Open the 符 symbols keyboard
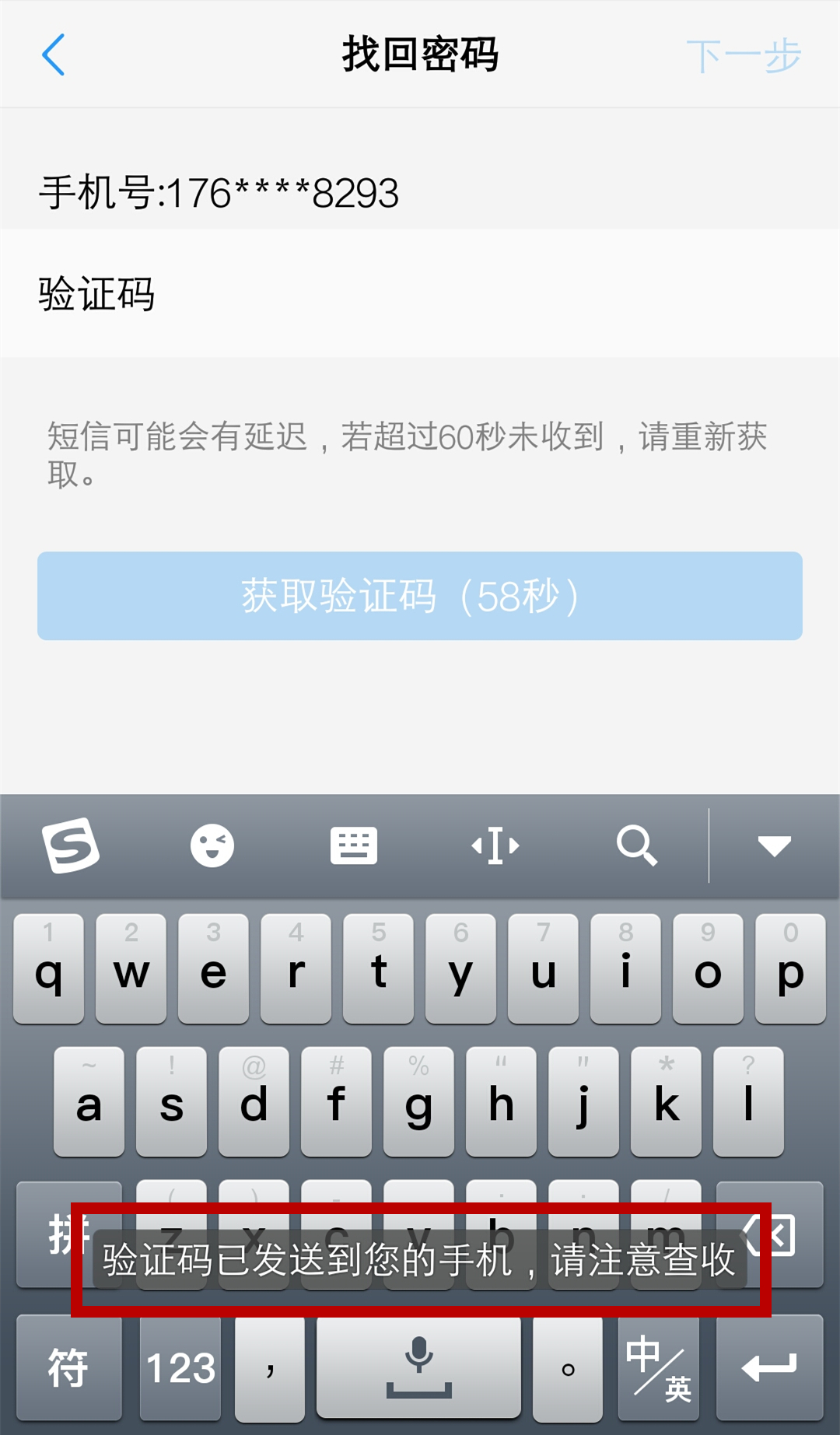 click(69, 1368)
